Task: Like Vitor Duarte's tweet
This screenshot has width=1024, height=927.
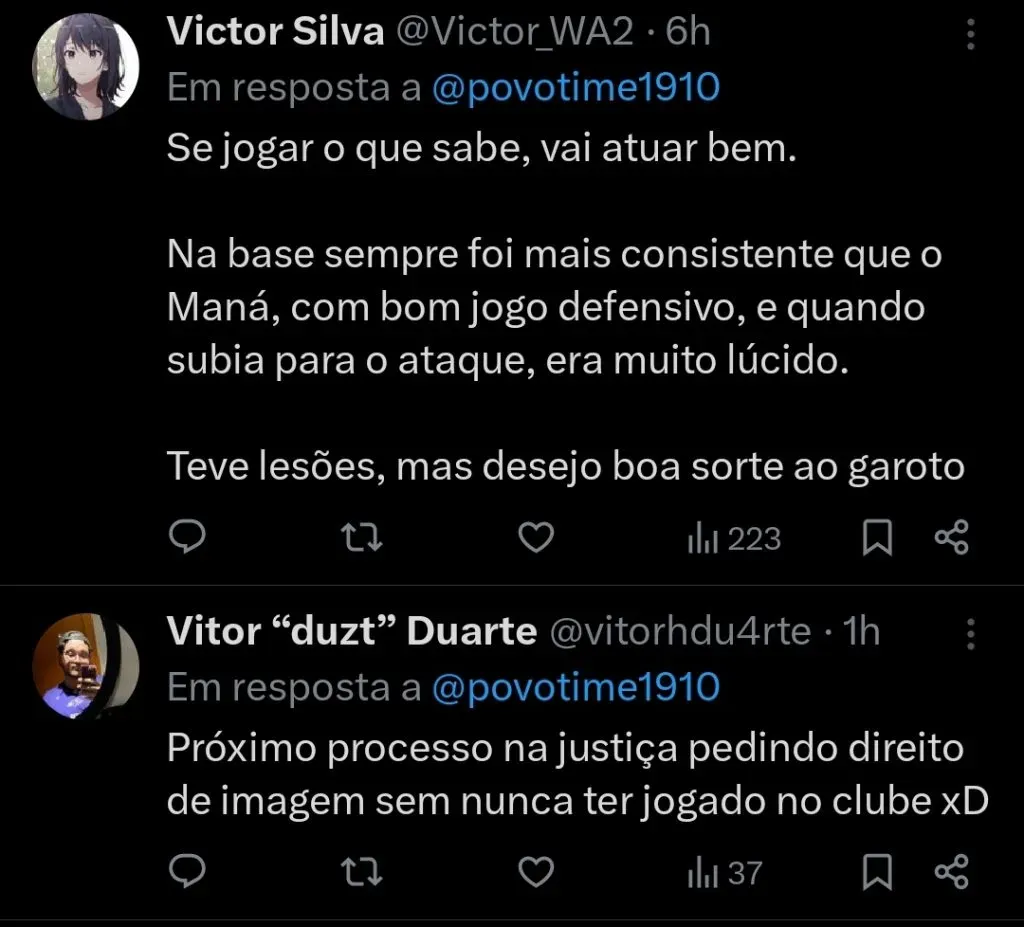Action: tap(537, 873)
